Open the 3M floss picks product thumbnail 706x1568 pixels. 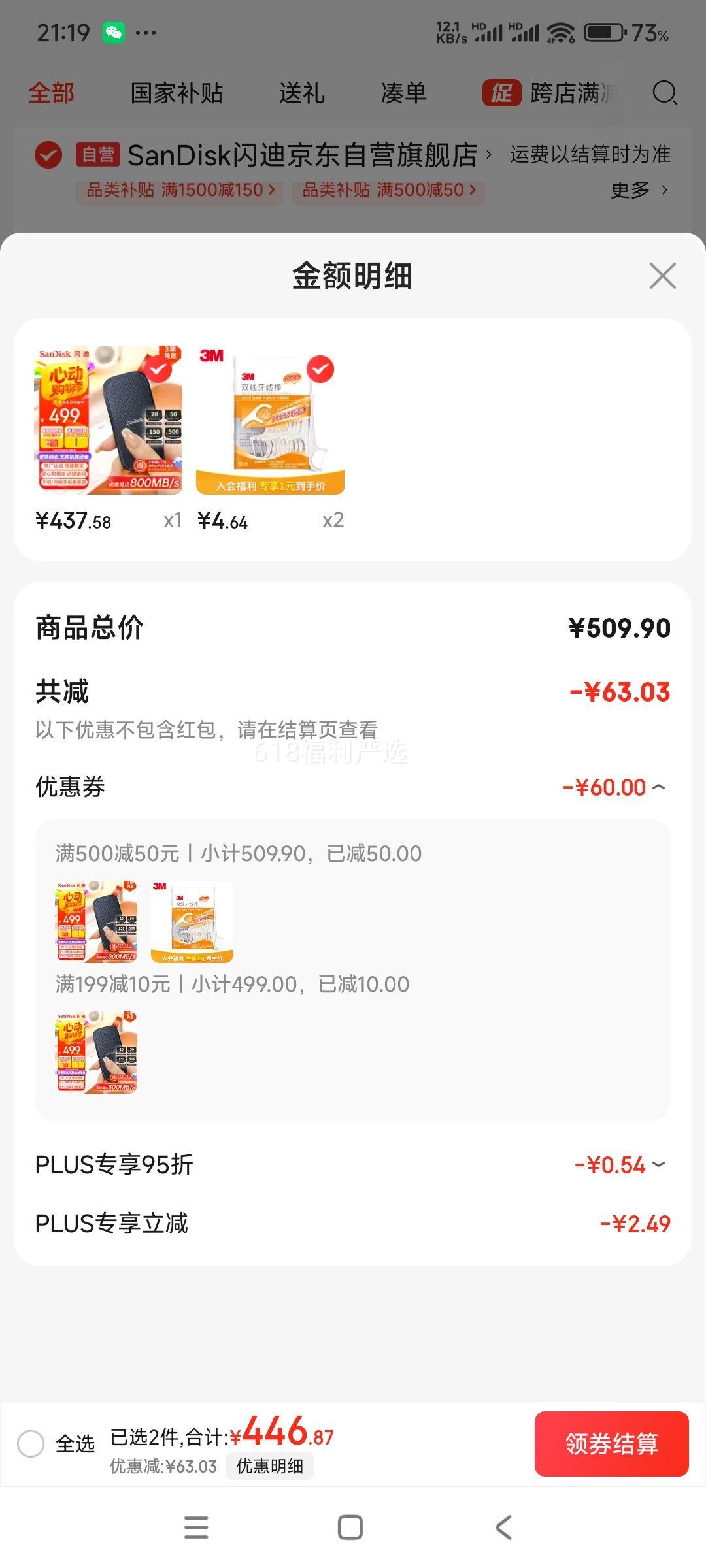point(270,420)
